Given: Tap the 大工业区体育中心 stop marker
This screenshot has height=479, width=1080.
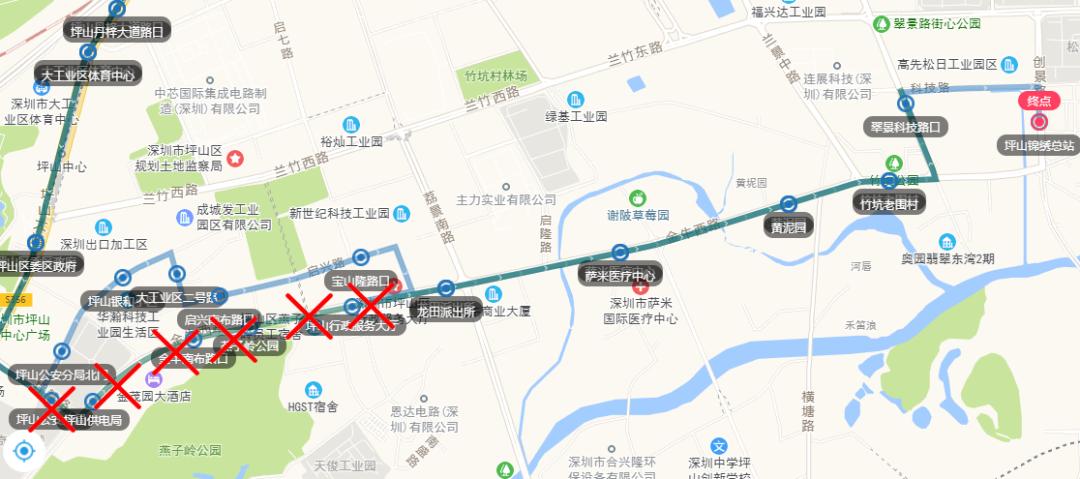Looking at the screenshot, I should (87, 52).
